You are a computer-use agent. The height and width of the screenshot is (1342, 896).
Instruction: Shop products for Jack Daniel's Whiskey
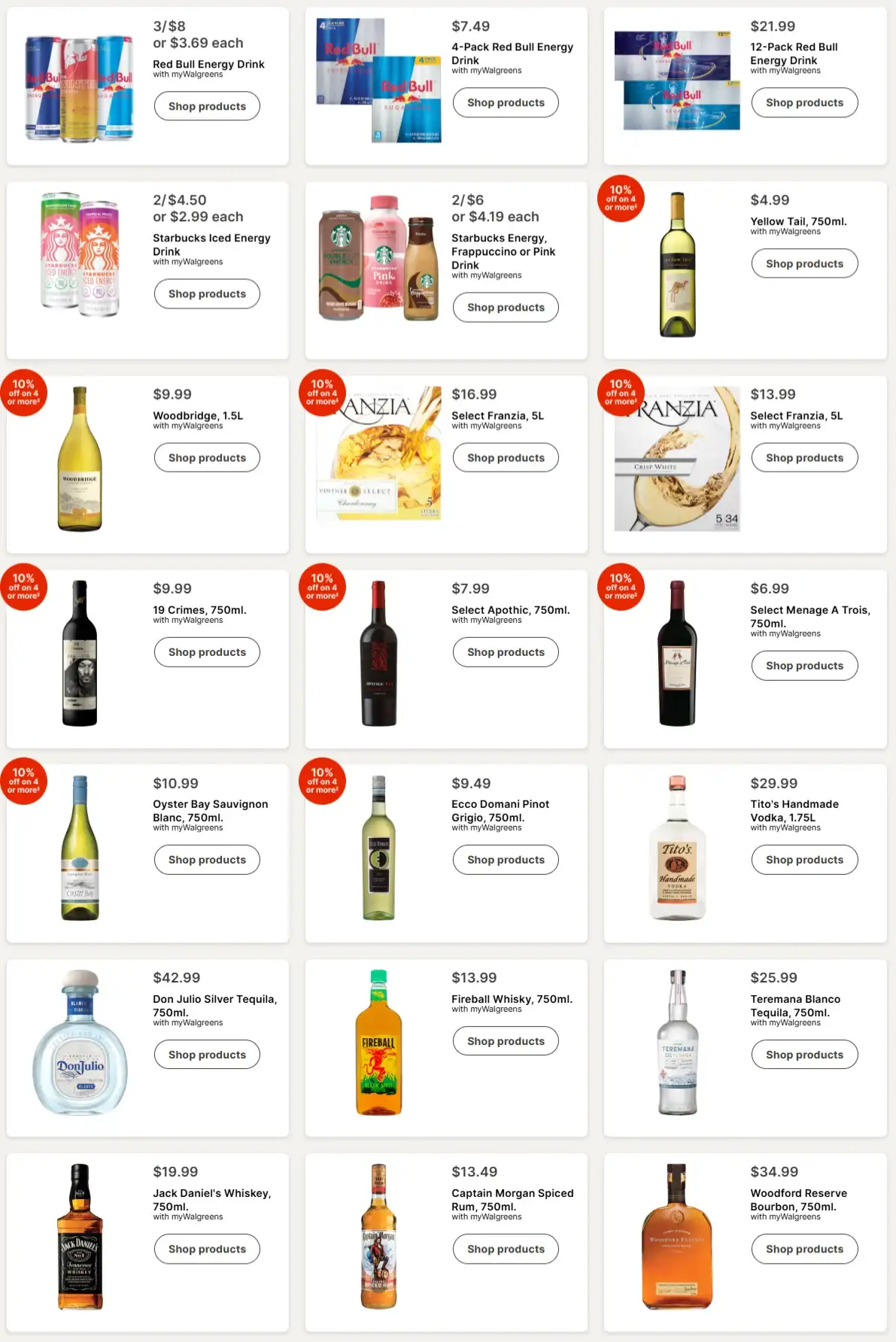point(207,1249)
